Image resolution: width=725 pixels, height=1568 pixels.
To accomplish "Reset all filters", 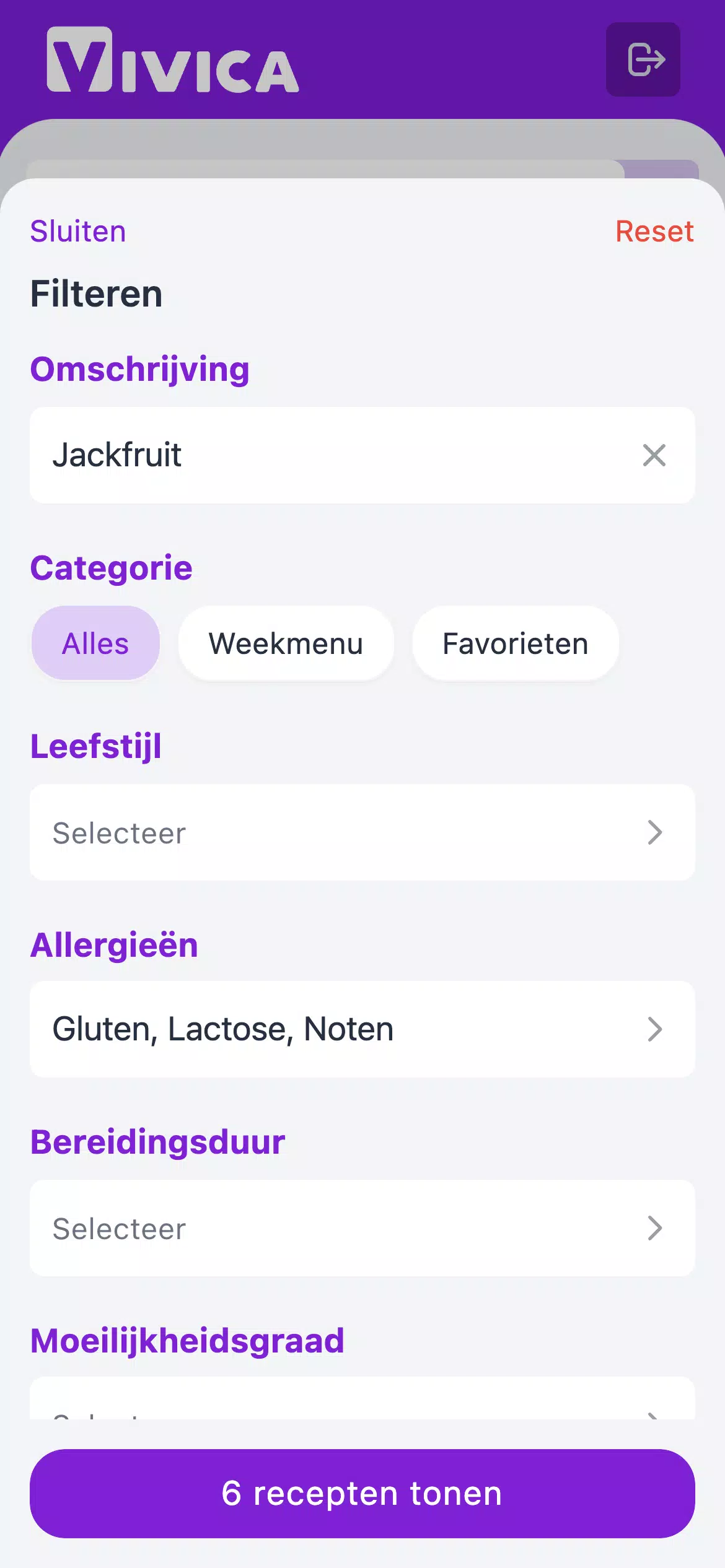I will tap(654, 232).
